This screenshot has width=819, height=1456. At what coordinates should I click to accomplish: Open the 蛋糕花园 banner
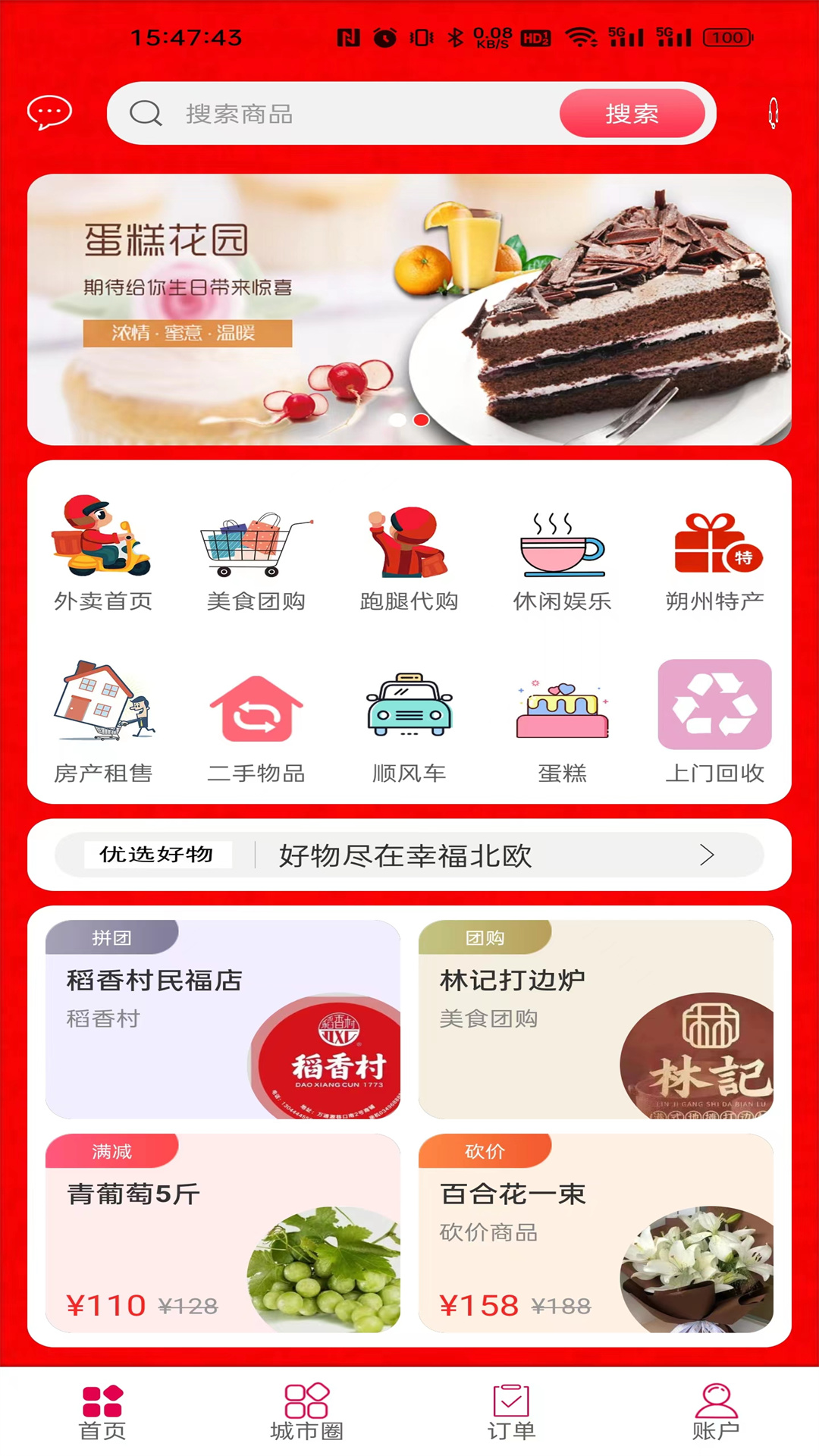(x=409, y=309)
